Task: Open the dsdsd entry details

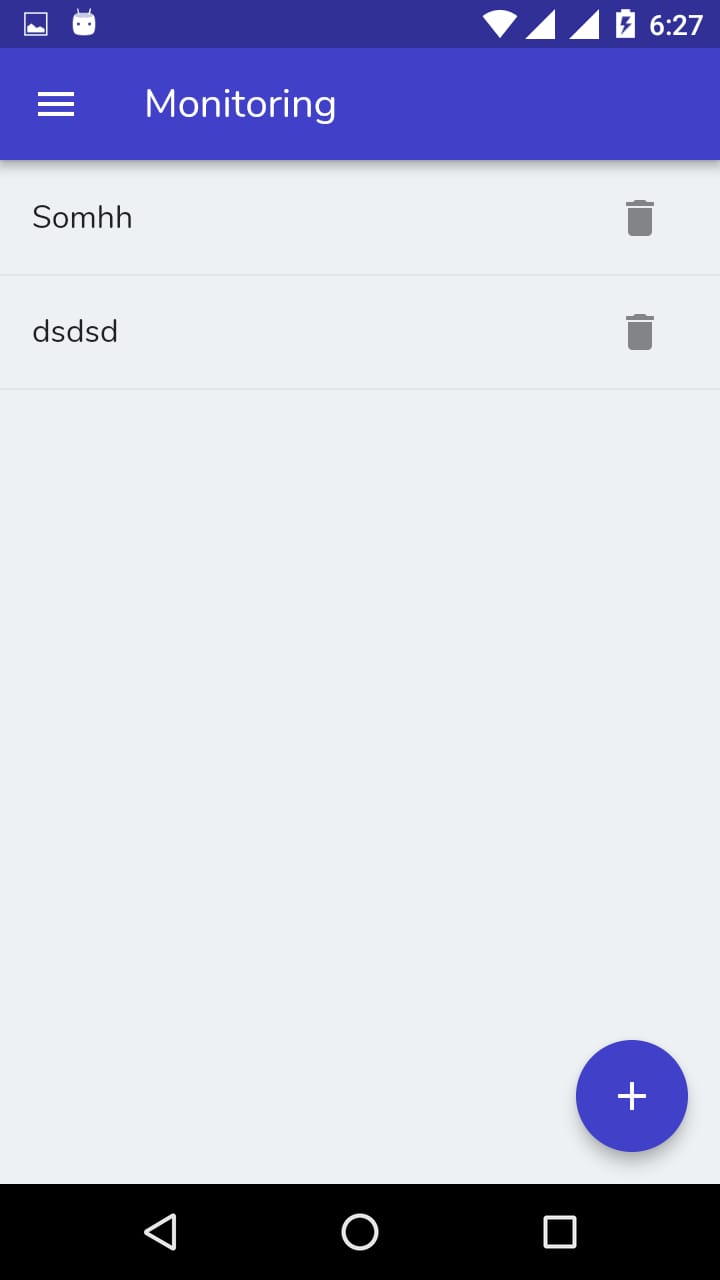Action: coord(75,331)
